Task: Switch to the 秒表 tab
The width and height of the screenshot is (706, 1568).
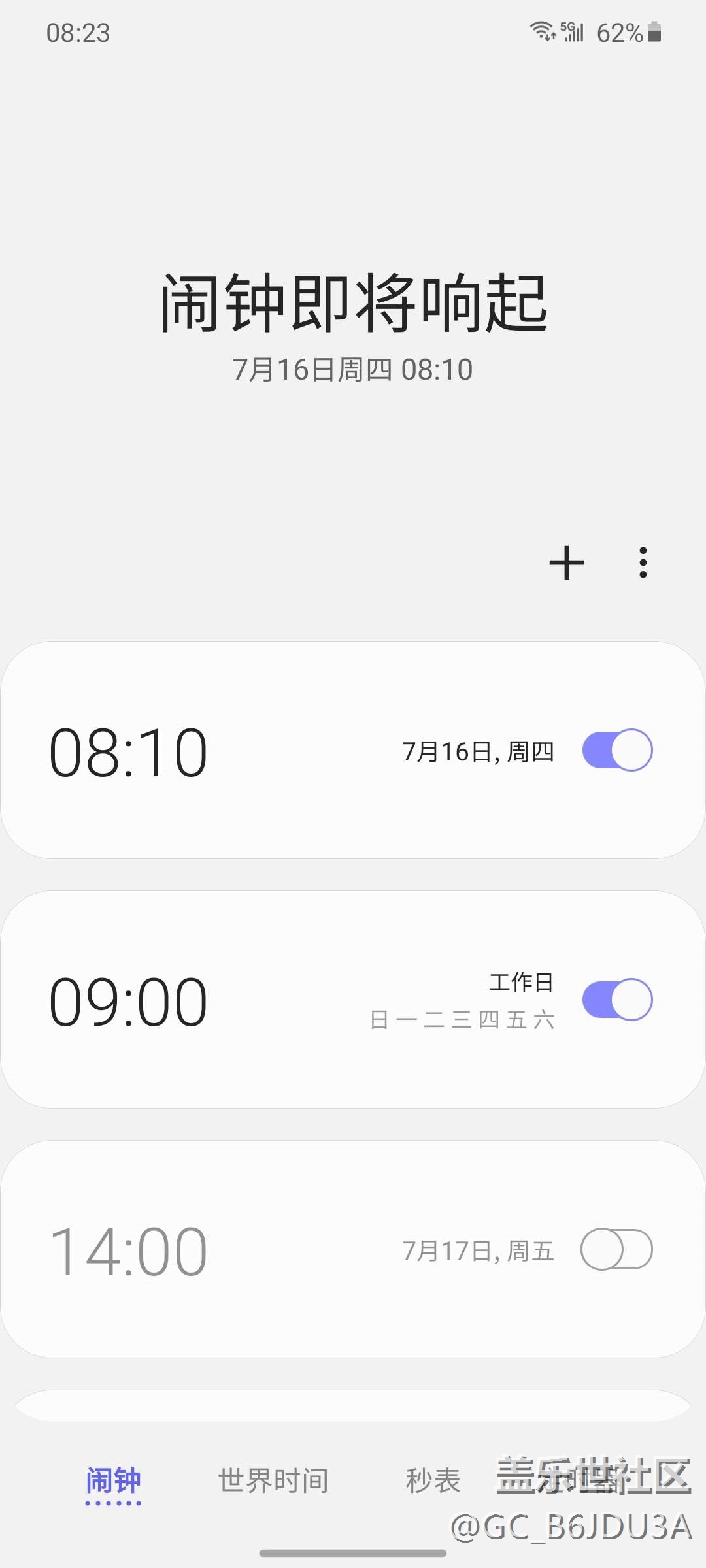Action: click(433, 1480)
